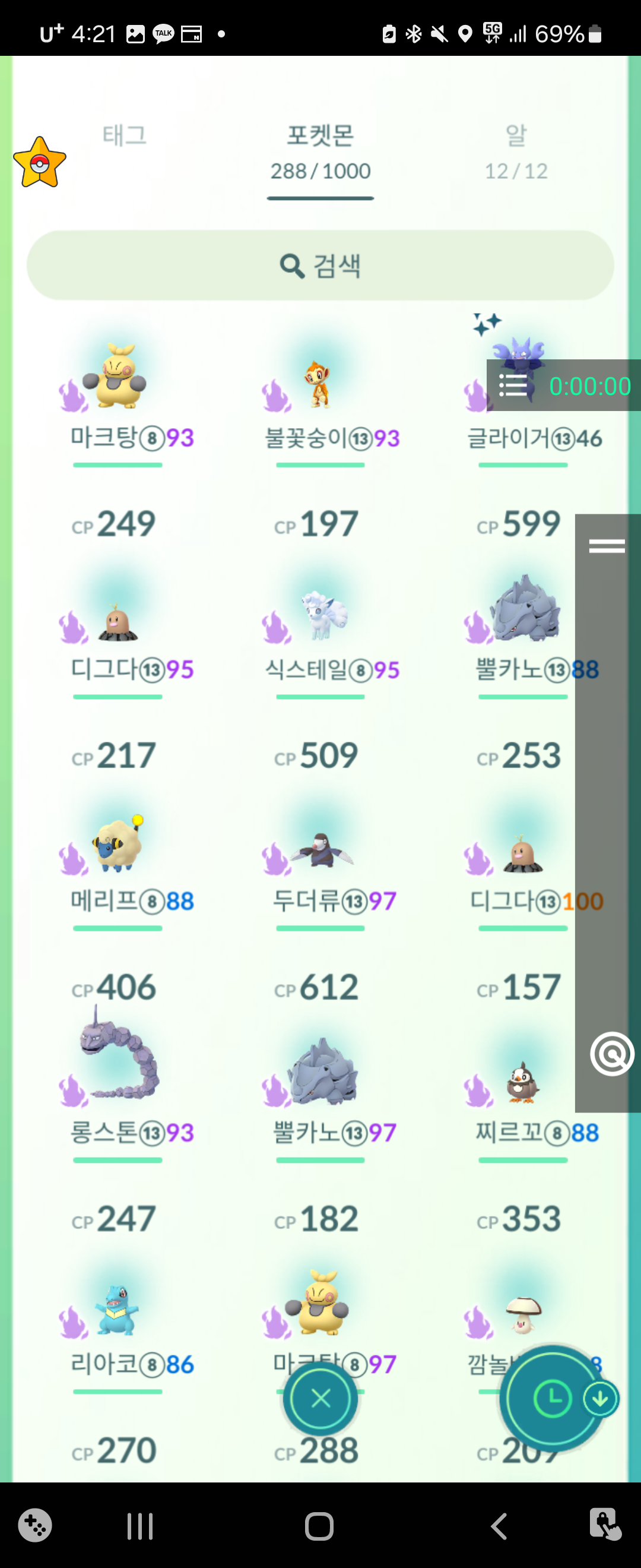
Task: Open 불꽃숭이 with CP 197
Action: 319,384
